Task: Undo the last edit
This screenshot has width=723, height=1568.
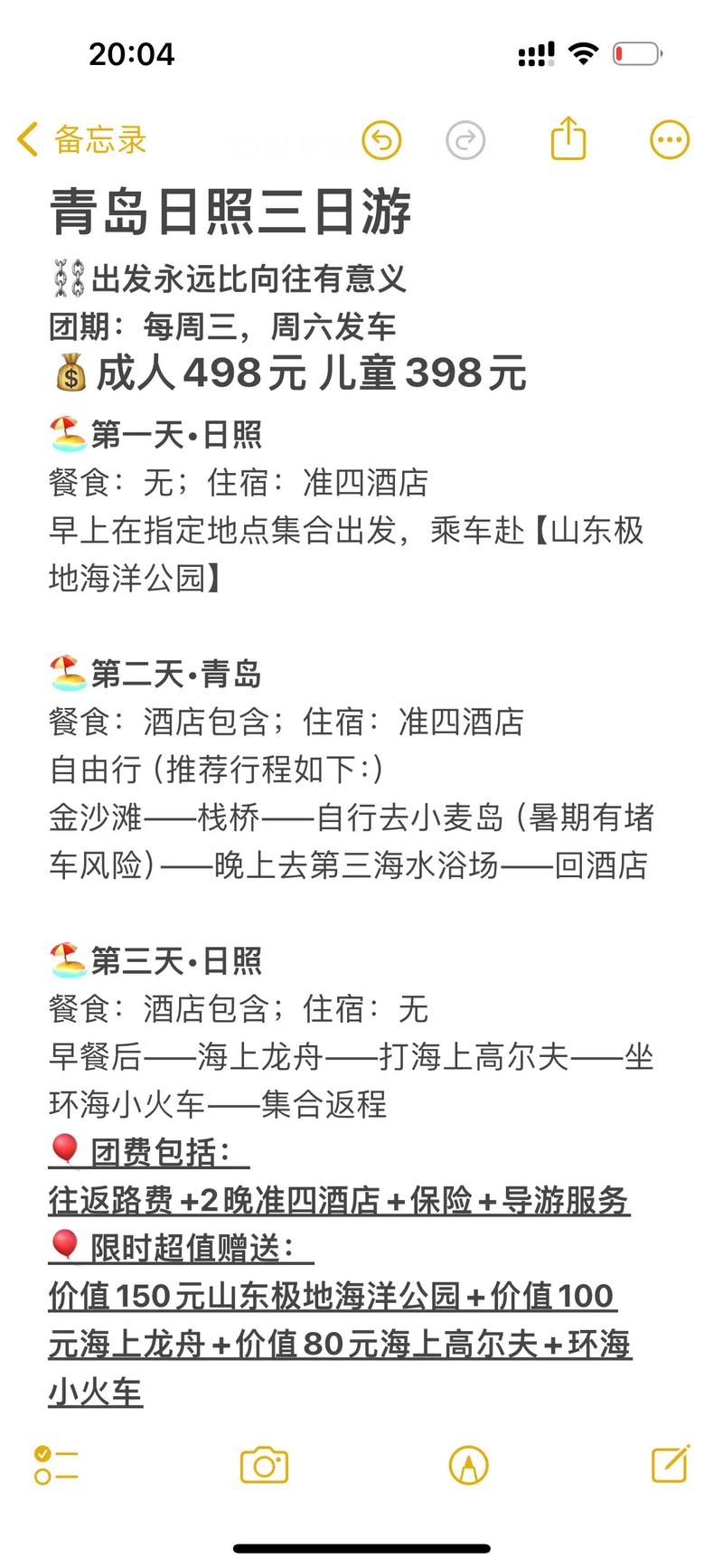Action: tap(381, 140)
